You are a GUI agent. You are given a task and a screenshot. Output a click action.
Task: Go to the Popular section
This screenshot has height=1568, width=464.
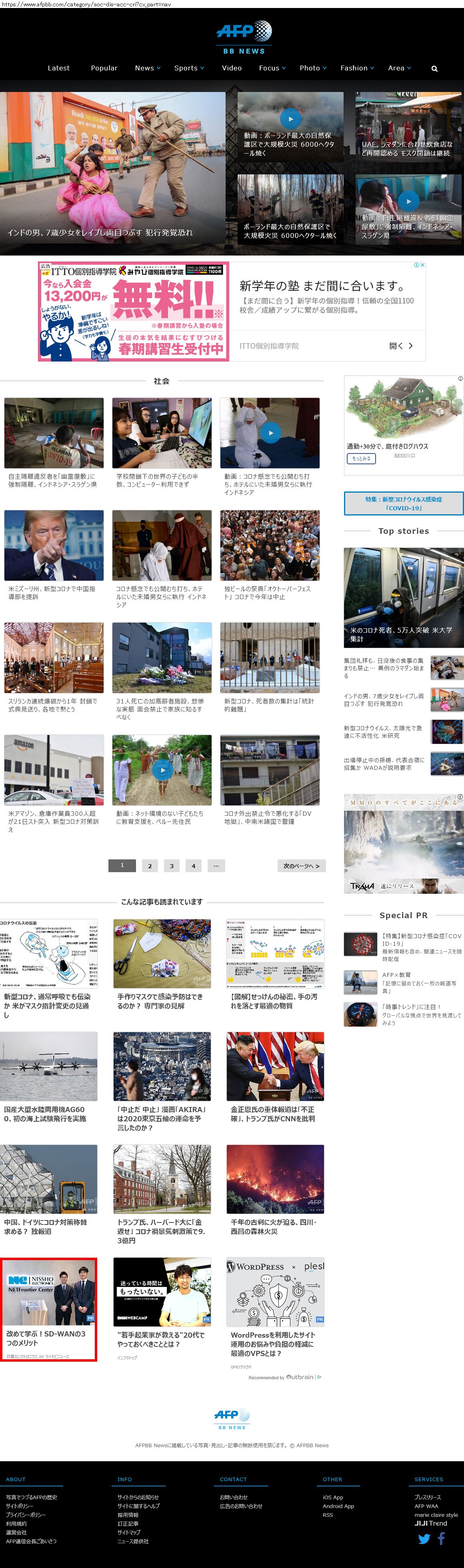[x=104, y=68]
